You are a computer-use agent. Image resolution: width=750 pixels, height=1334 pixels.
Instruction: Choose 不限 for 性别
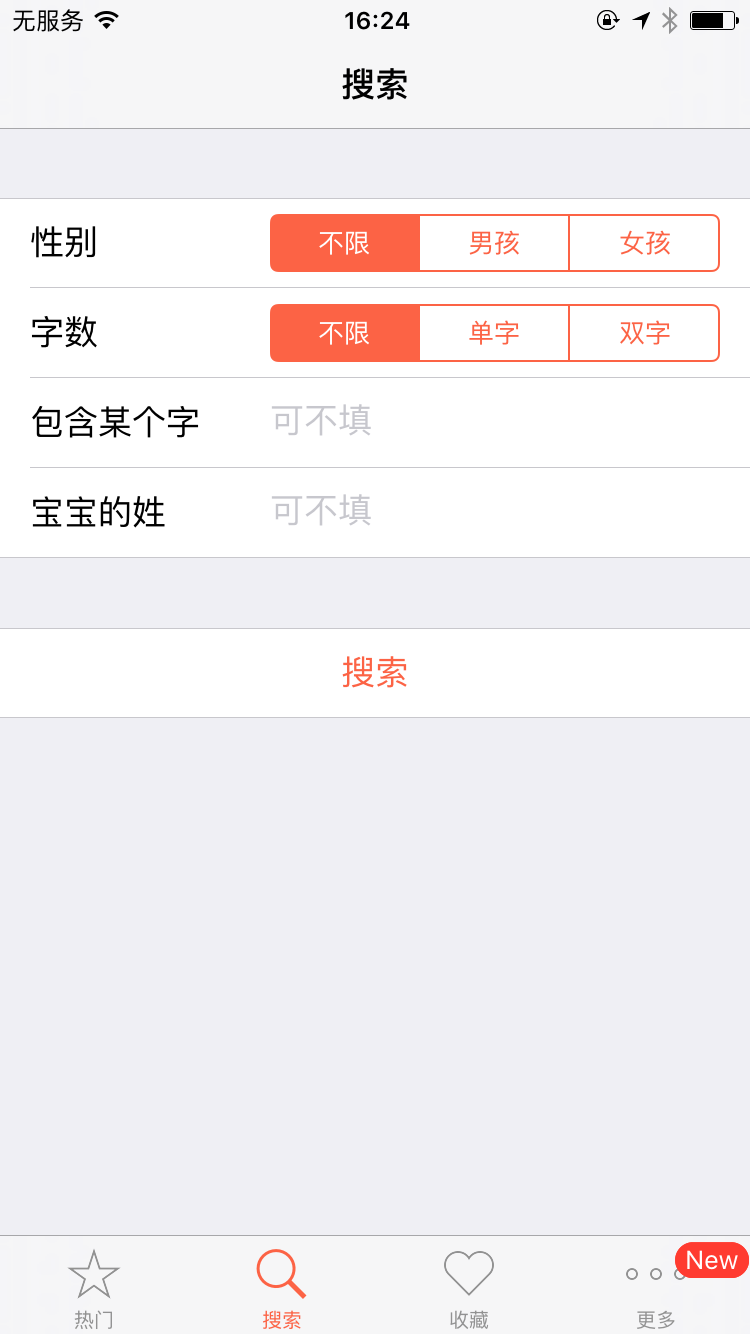(345, 243)
